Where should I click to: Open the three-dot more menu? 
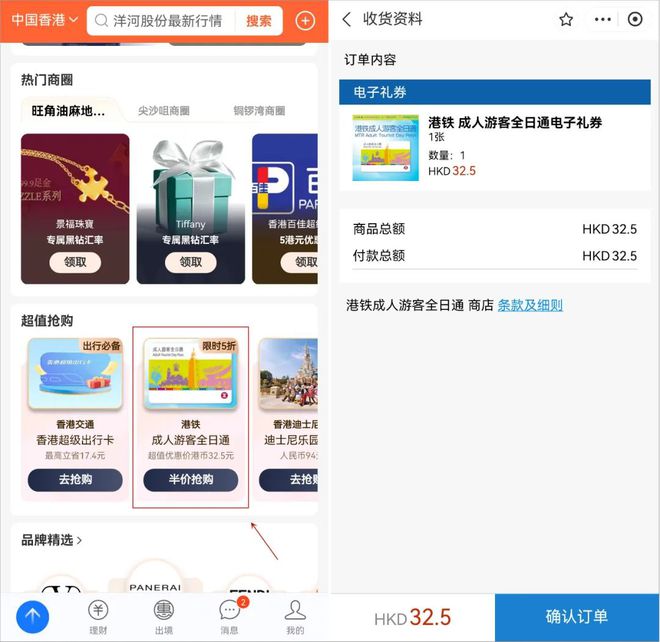pos(602,19)
